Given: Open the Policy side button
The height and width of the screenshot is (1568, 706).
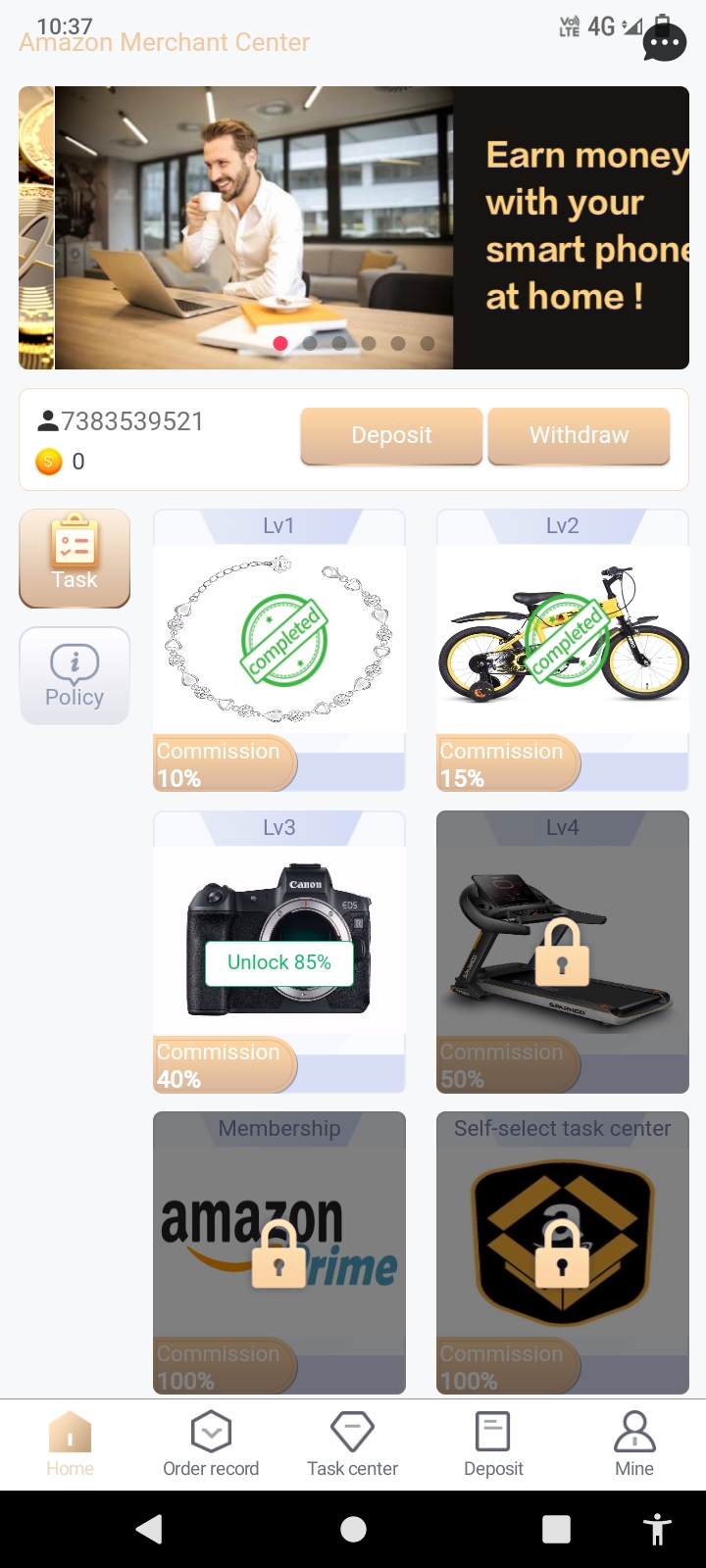Looking at the screenshot, I should tap(75, 676).
